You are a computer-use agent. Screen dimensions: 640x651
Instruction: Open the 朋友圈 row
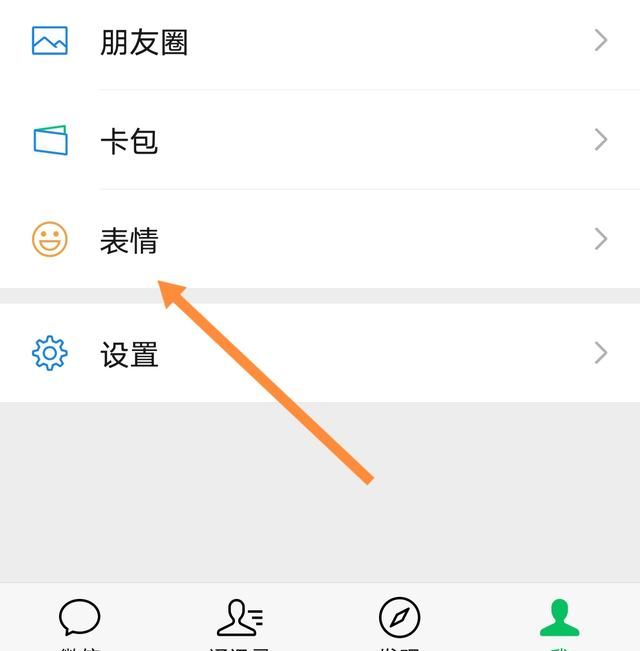point(320,42)
